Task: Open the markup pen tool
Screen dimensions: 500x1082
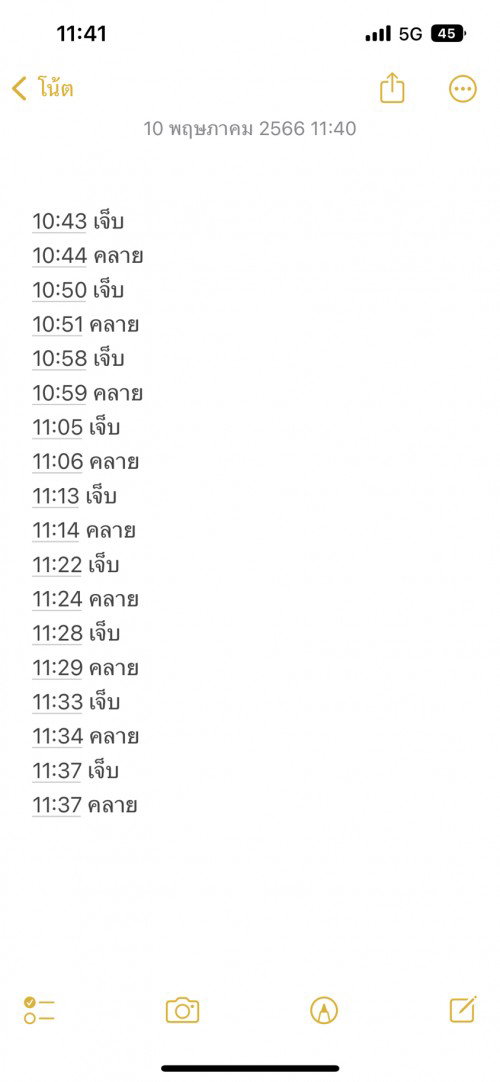Action: click(x=323, y=1010)
